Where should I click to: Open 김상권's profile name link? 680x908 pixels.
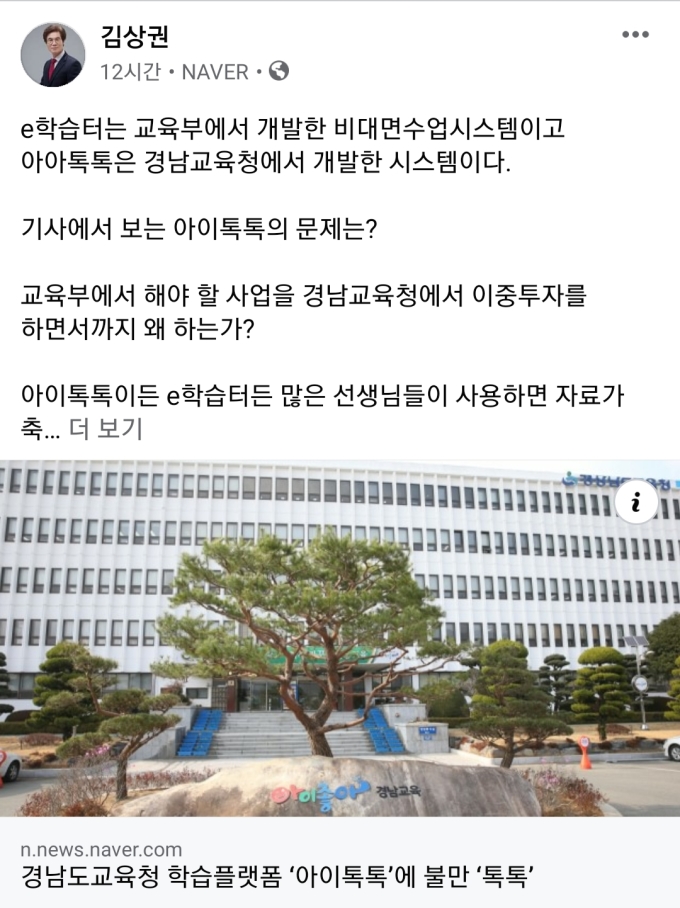click(135, 37)
